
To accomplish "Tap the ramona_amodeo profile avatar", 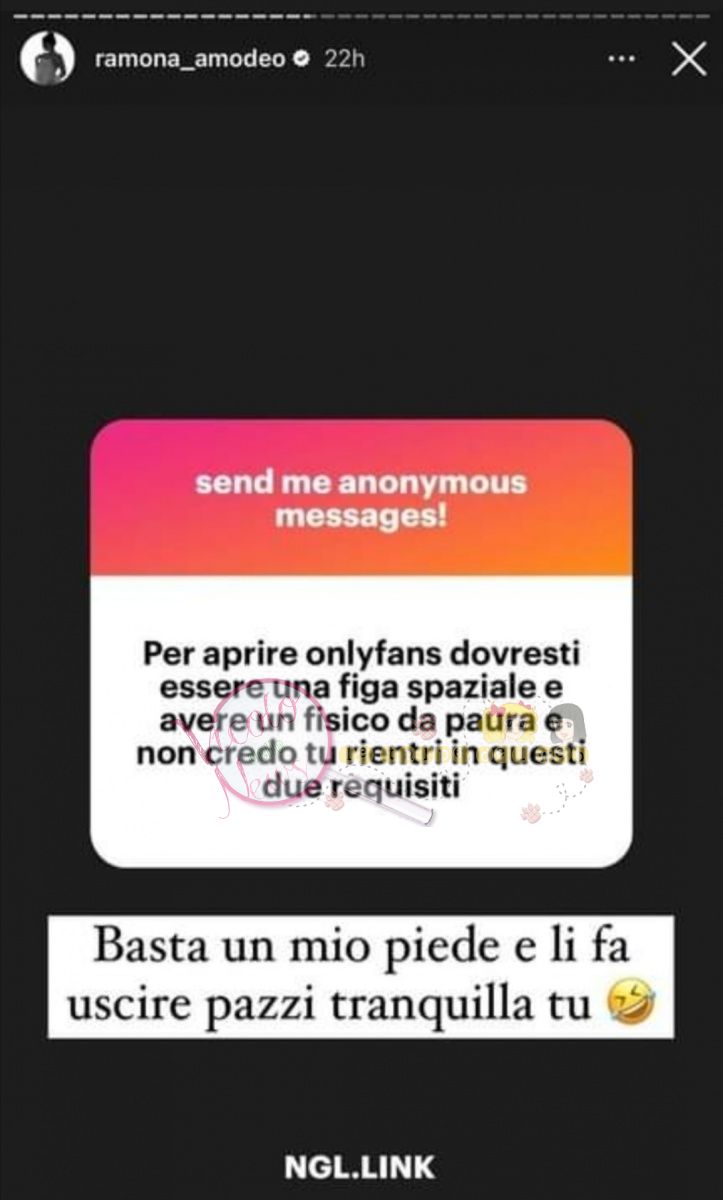I will tap(47, 58).
